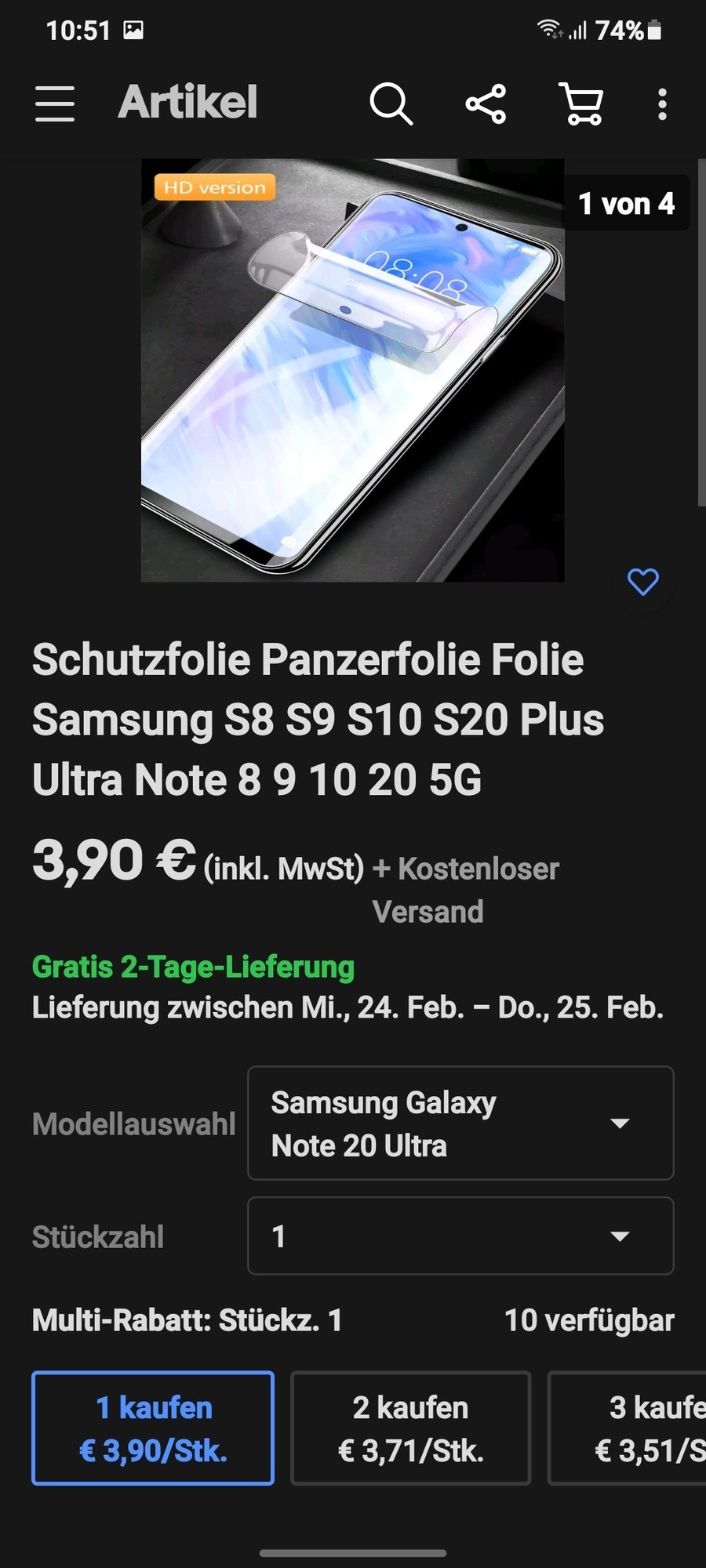Screen dimensions: 706x1568
Task: Open the product image gallery
Action: click(352, 370)
